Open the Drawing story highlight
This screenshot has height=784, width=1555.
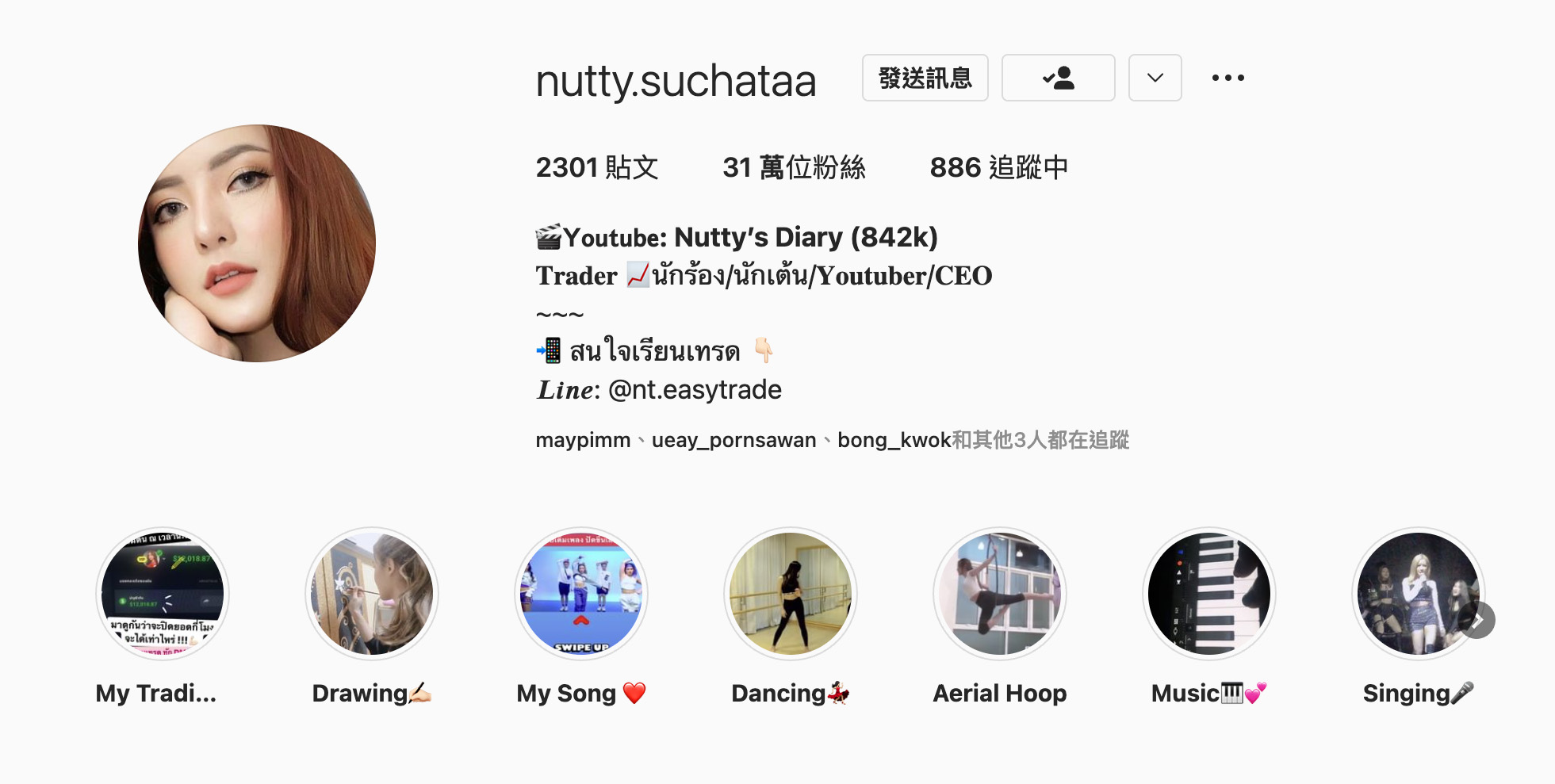tap(372, 594)
